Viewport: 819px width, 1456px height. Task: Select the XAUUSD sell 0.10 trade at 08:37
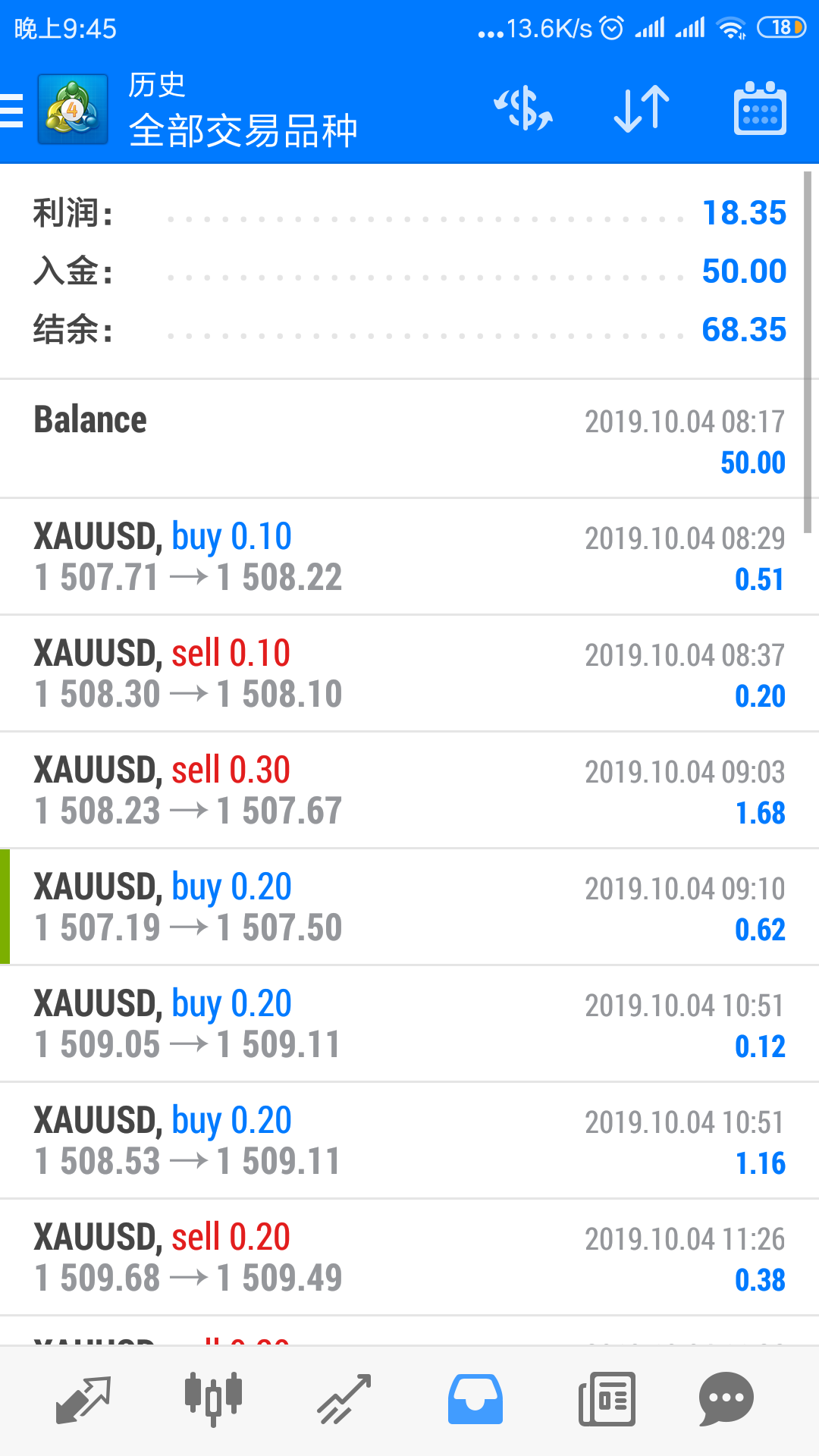pos(409,673)
